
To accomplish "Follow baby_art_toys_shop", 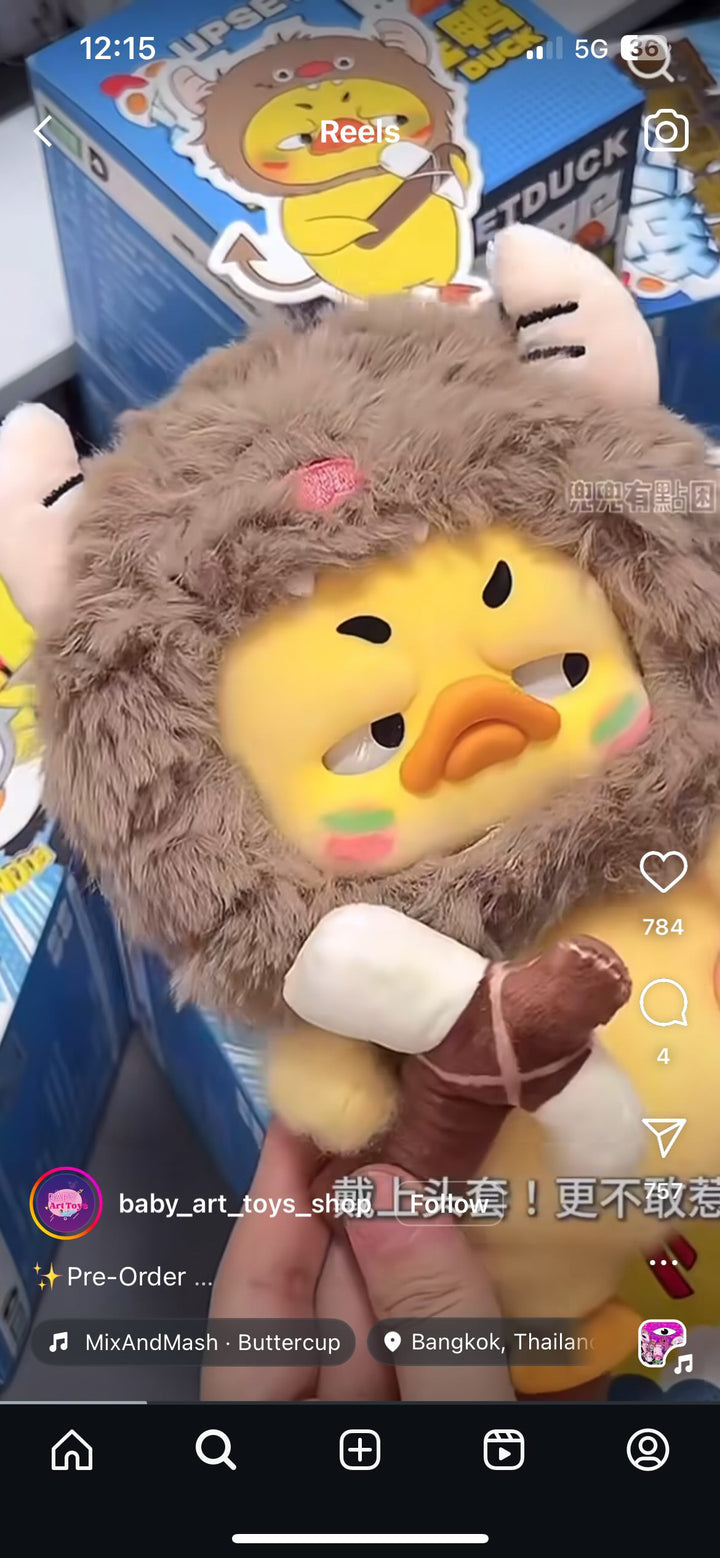I will (449, 1204).
